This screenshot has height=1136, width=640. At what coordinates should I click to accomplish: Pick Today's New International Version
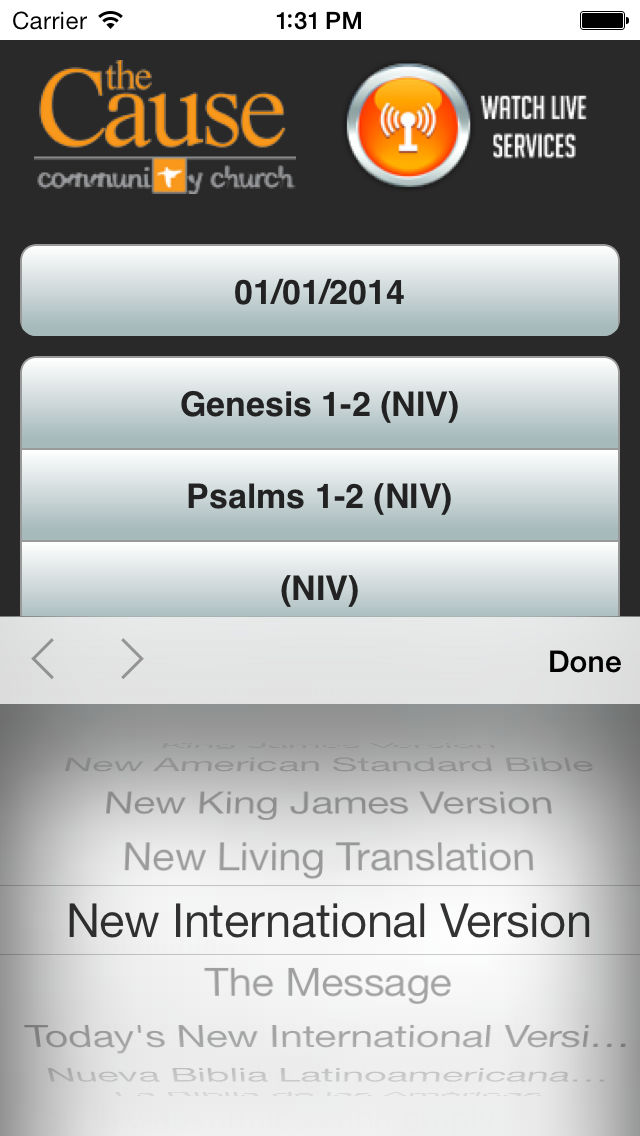click(x=326, y=1037)
